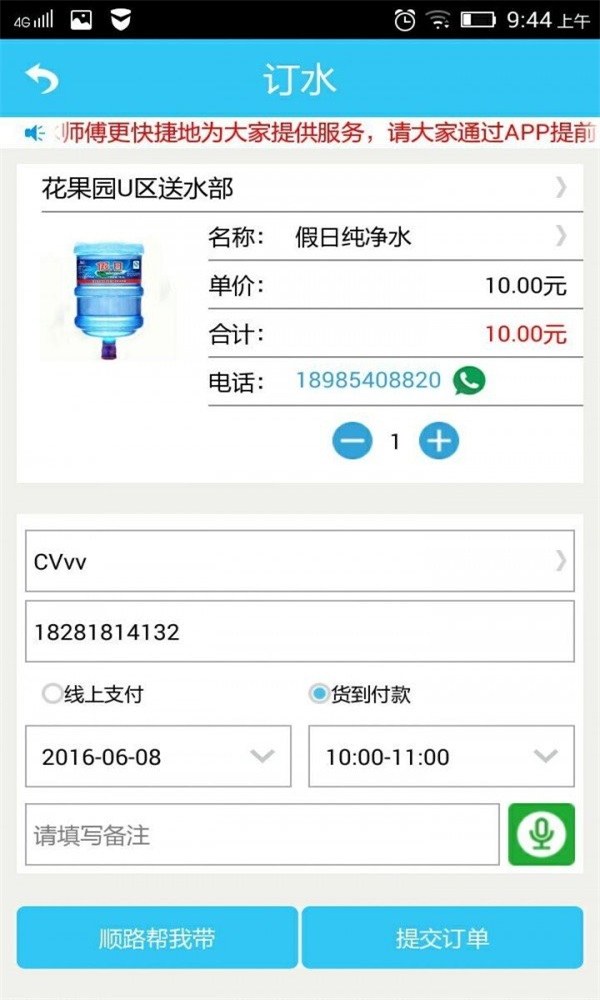Decrease the quantity with the minus button

(352, 441)
